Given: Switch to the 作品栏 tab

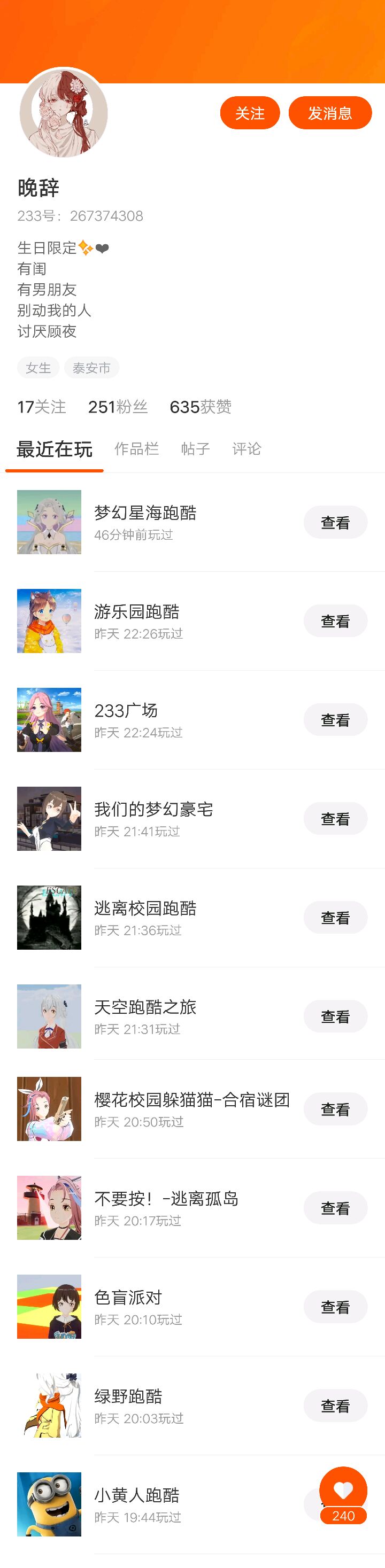Looking at the screenshot, I should 136,448.
